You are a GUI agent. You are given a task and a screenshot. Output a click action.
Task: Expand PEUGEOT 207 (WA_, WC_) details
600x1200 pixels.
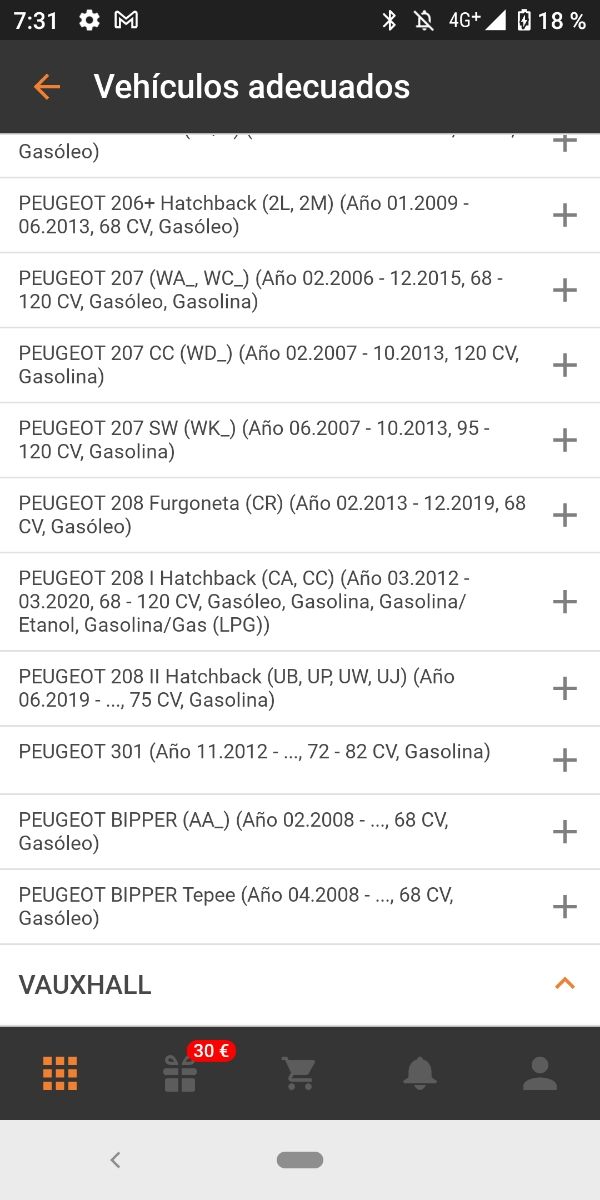pos(565,290)
